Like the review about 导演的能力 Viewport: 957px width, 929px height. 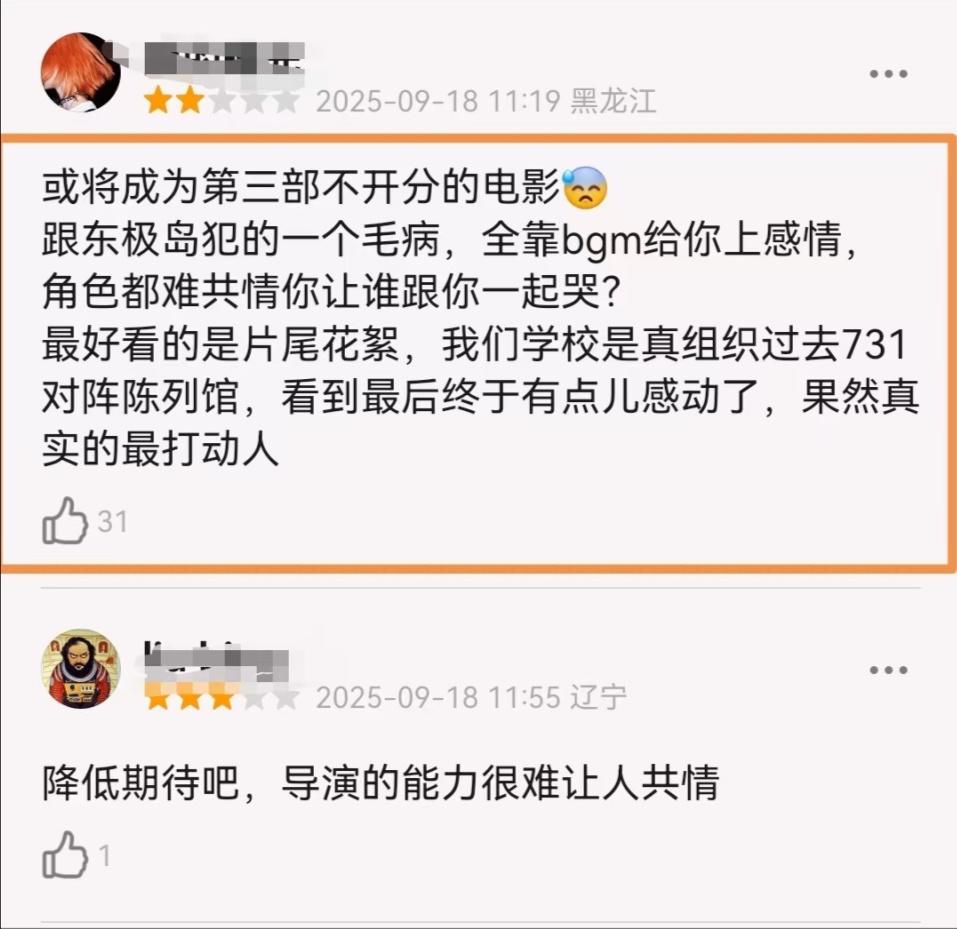(x=65, y=855)
